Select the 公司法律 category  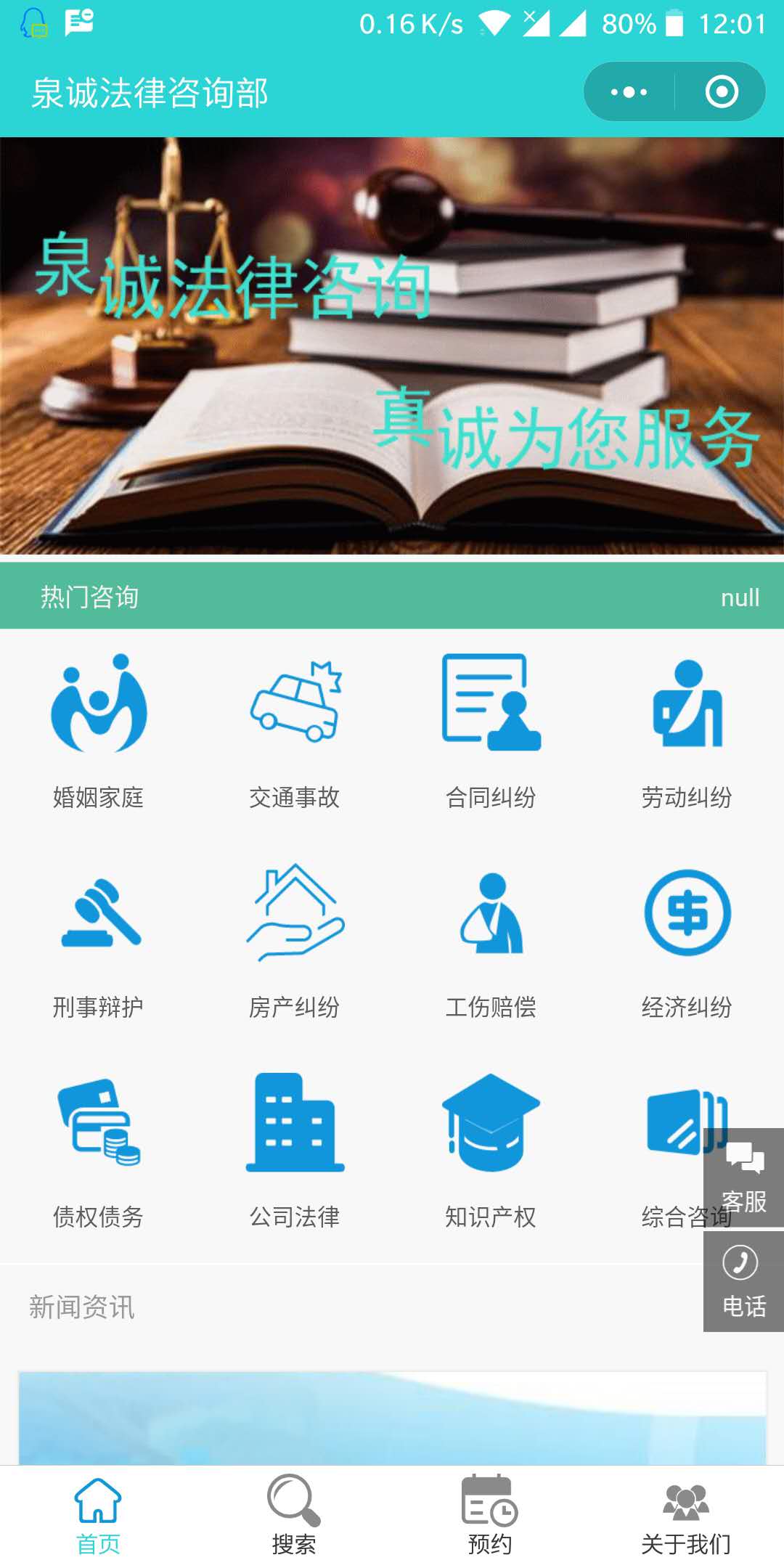click(x=295, y=1151)
